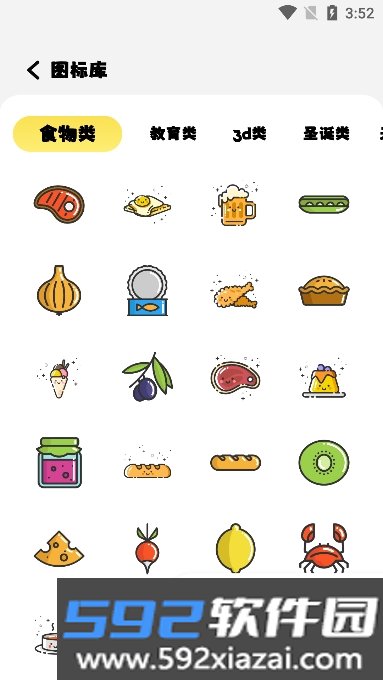
Task: Select the ice cream cone icon
Action: (59, 377)
